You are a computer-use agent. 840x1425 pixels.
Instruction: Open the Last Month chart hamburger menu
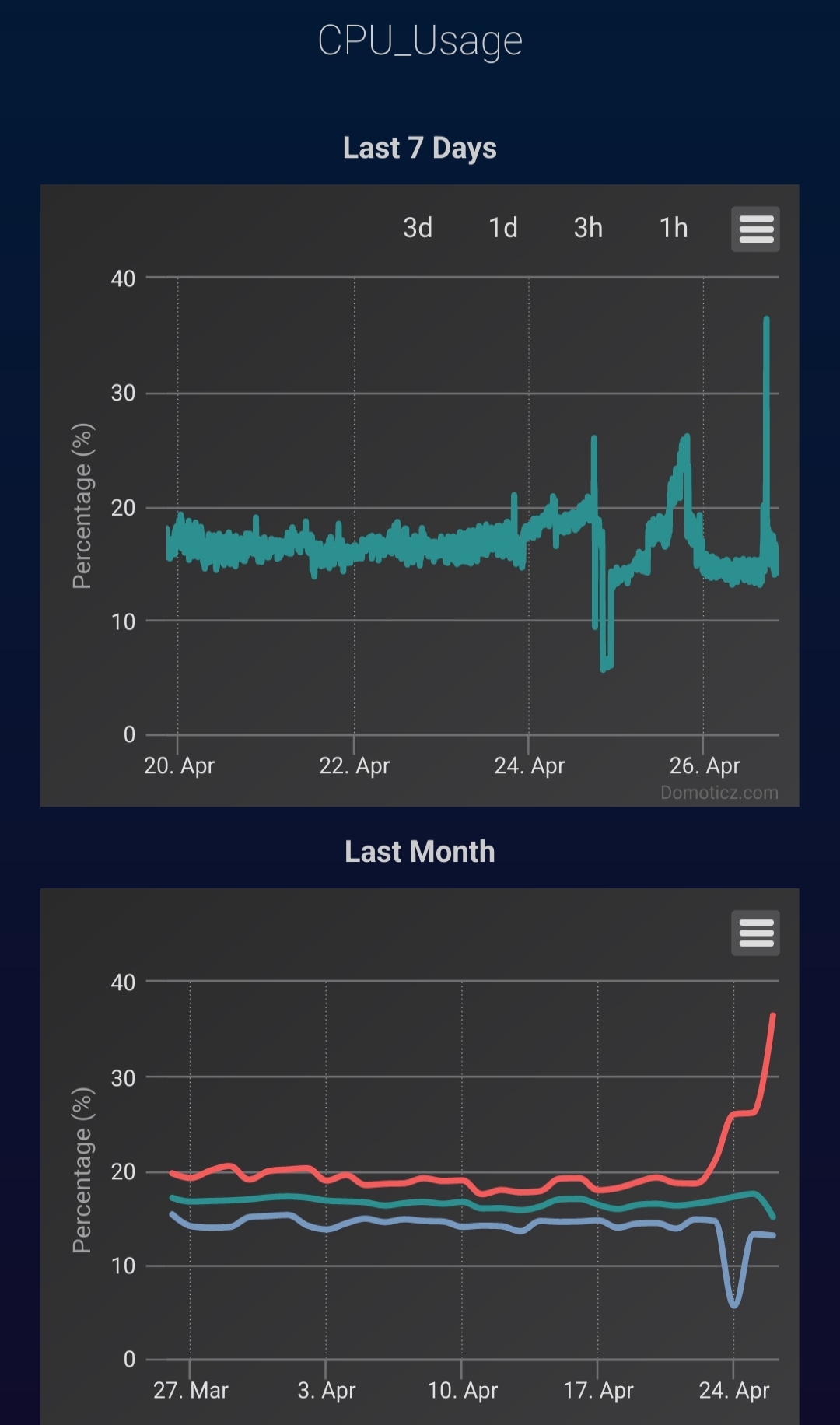[x=754, y=933]
